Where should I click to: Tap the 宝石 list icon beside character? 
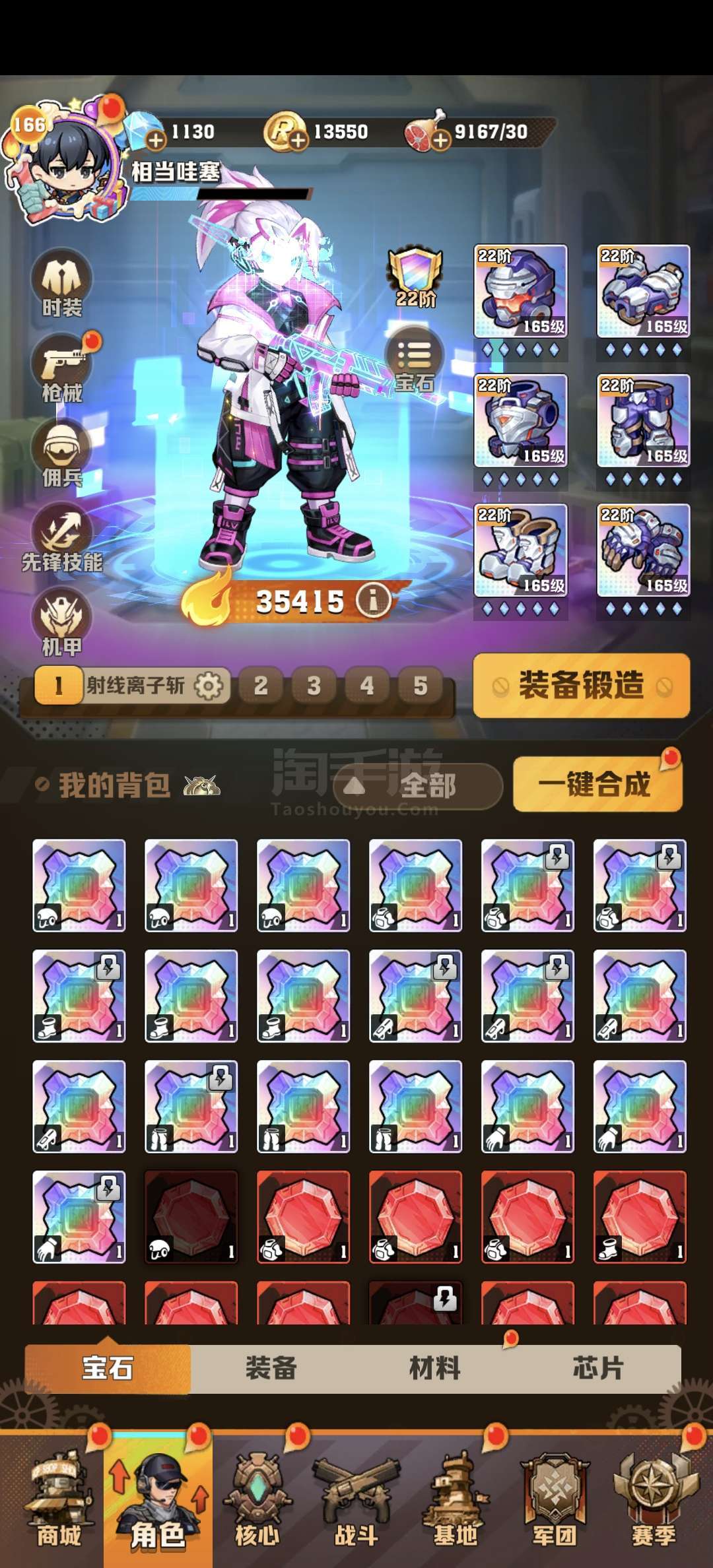coord(415,360)
